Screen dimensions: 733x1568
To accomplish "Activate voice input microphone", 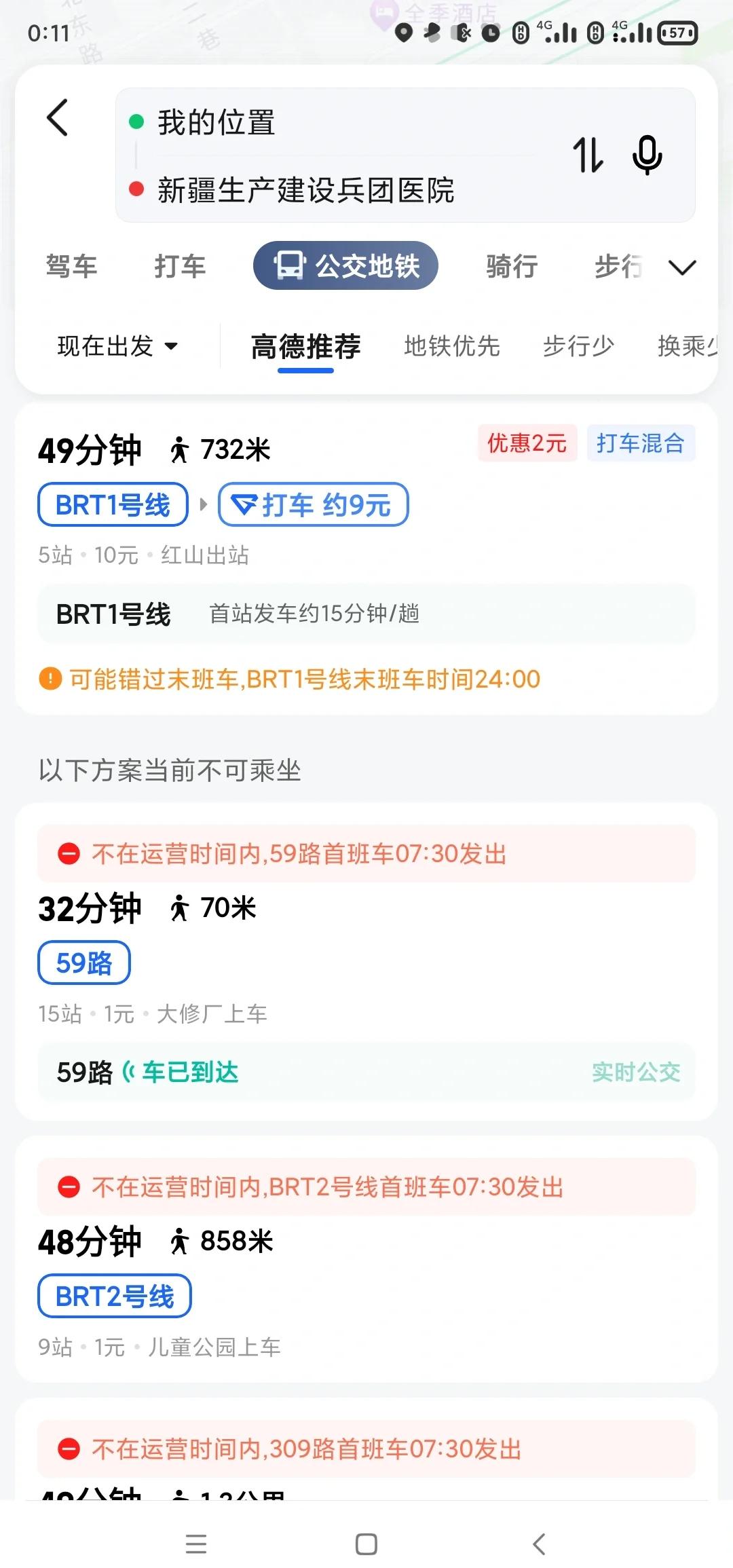I will point(647,155).
